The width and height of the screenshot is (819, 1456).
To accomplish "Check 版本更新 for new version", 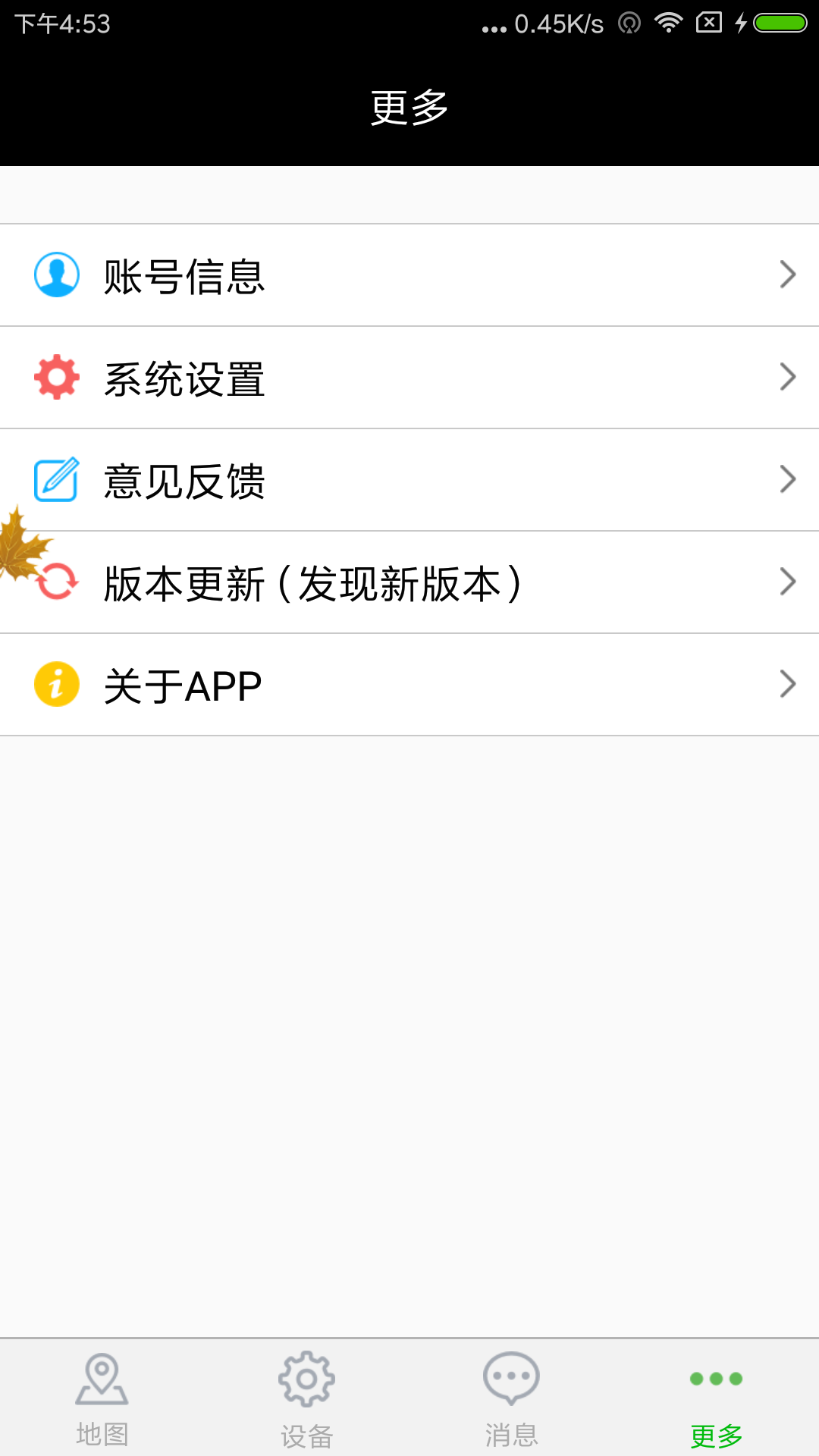I will point(409,582).
